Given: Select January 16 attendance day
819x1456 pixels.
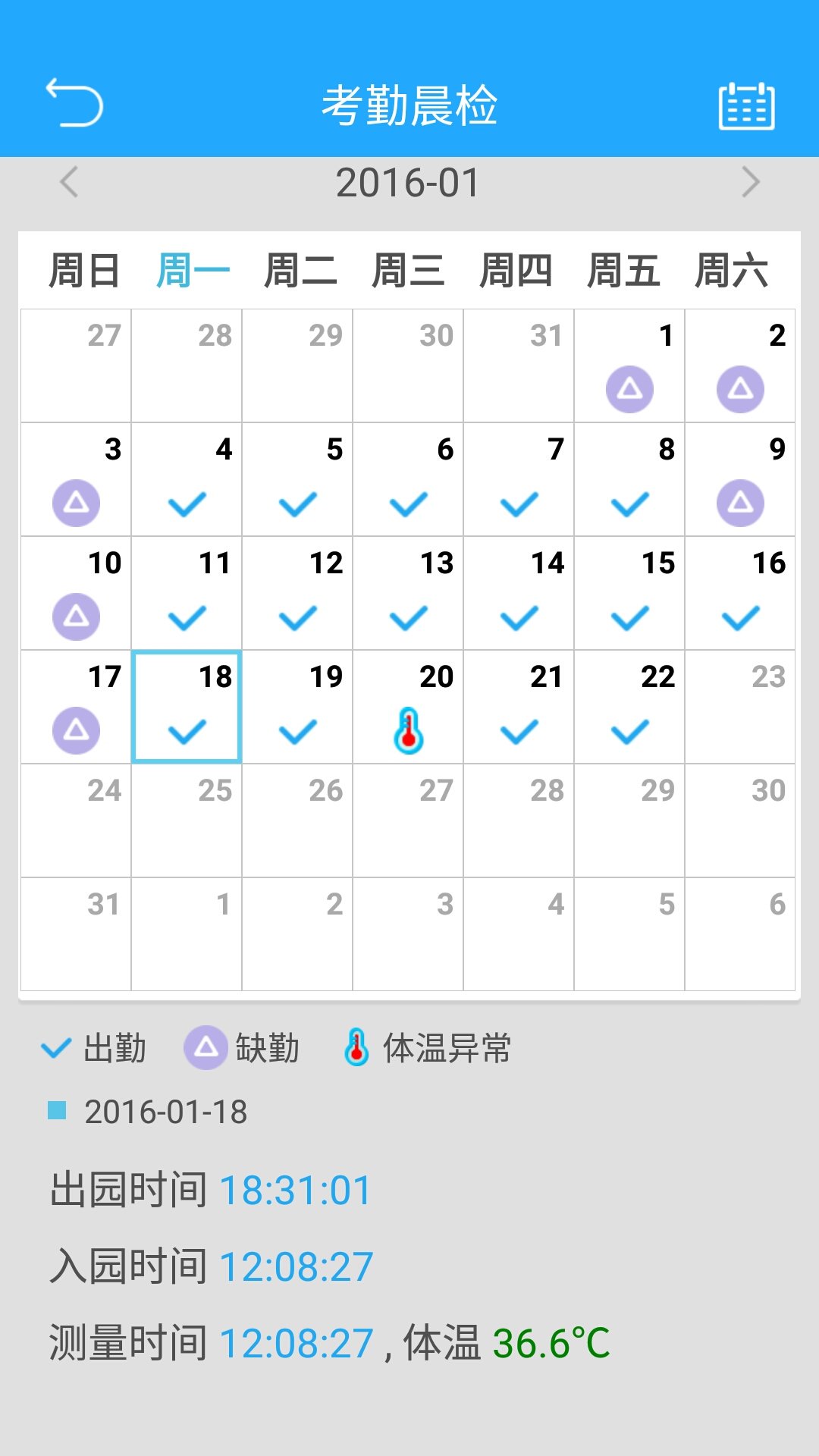Looking at the screenshot, I should click(x=740, y=593).
